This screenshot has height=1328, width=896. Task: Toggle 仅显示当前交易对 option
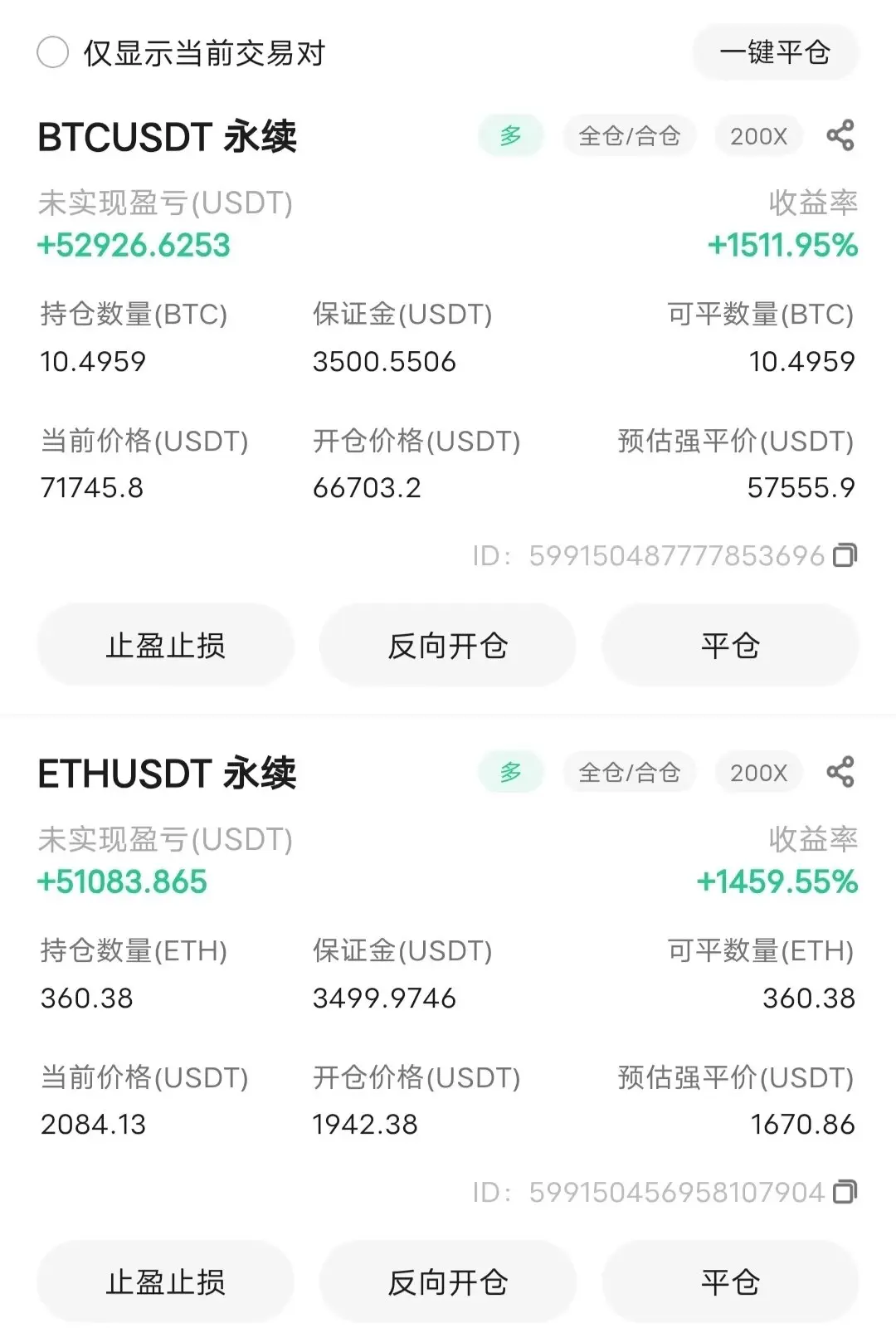tap(52, 52)
